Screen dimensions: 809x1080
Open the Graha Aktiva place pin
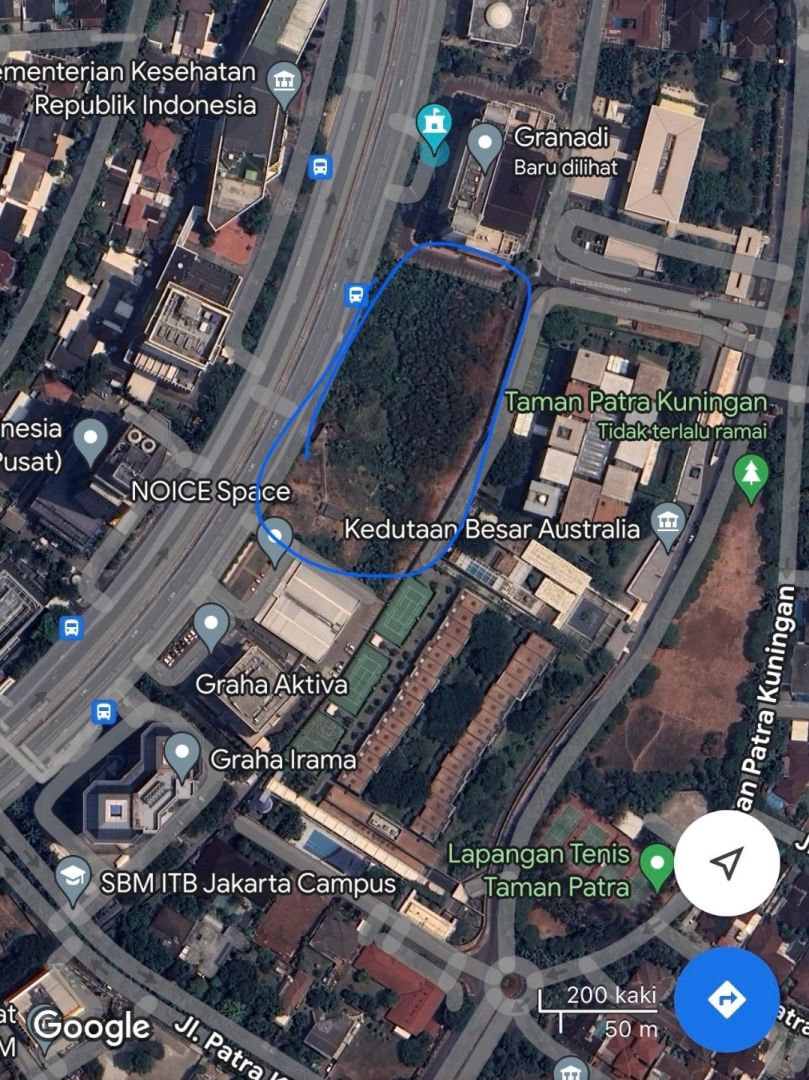pos(211,625)
